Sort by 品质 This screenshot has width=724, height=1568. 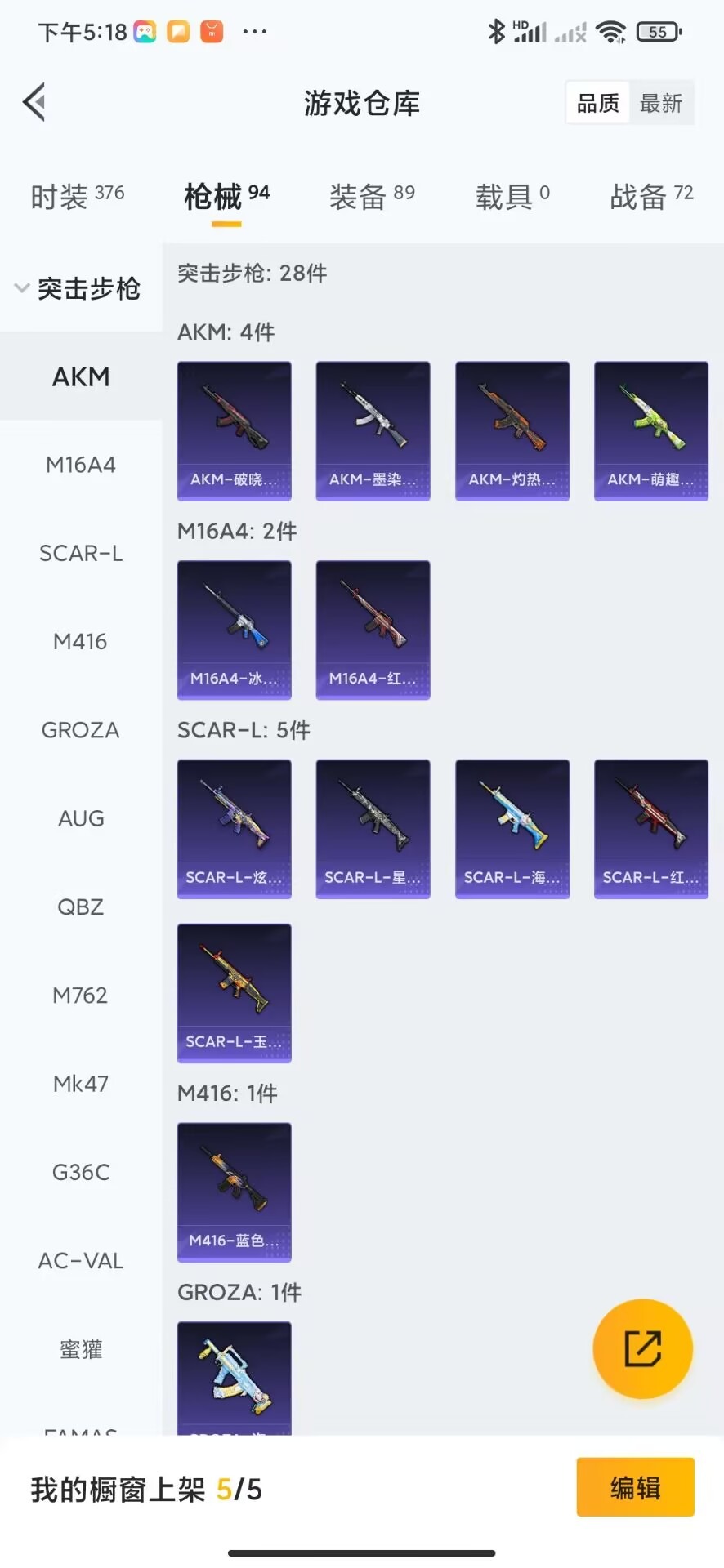(598, 103)
